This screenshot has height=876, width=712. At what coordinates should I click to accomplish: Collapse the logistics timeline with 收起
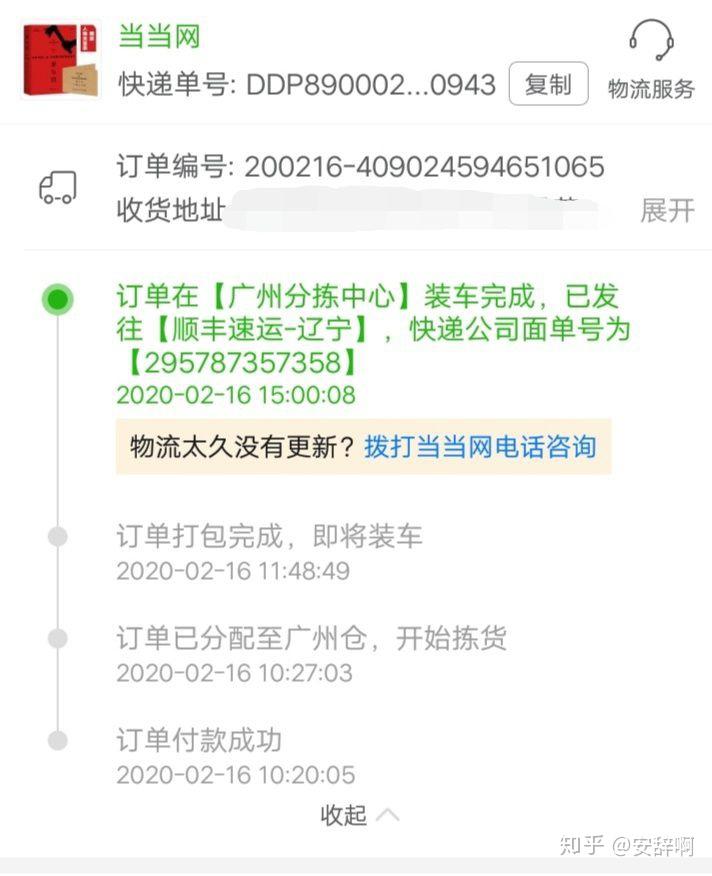coord(358,815)
